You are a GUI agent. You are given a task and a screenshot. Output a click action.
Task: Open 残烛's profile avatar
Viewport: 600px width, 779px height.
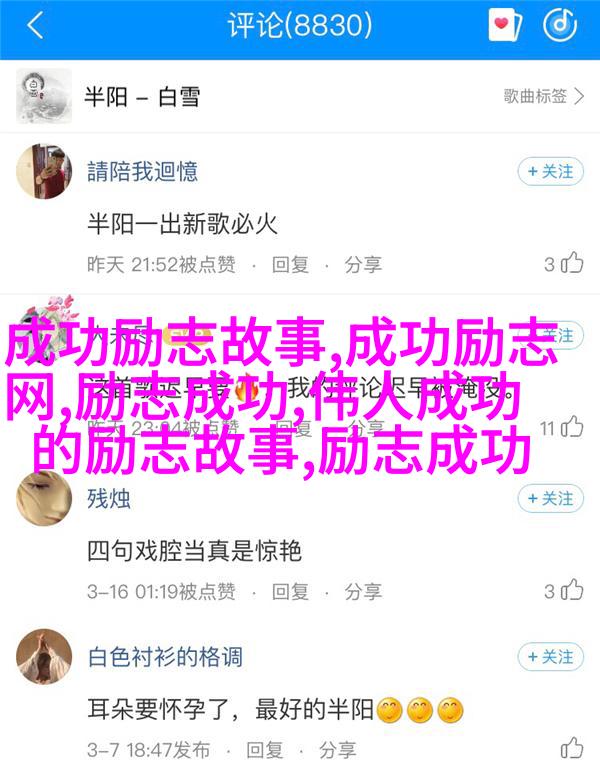click(45, 498)
